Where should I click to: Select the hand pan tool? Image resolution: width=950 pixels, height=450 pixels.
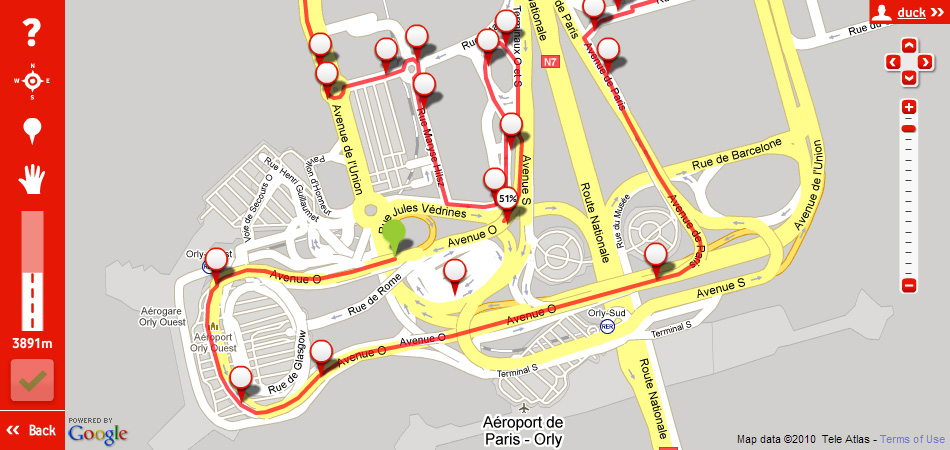32,179
